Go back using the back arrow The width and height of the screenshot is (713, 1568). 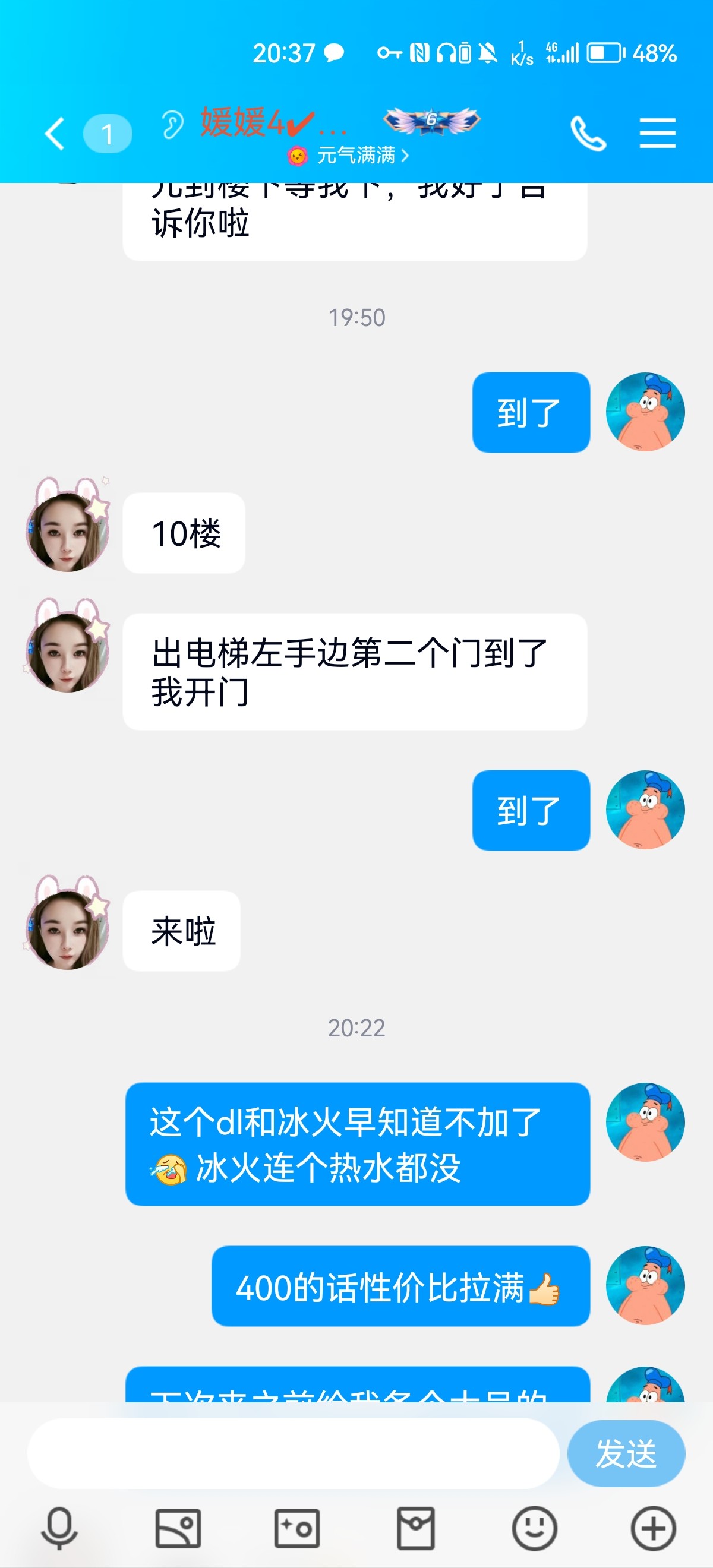(53, 132)
